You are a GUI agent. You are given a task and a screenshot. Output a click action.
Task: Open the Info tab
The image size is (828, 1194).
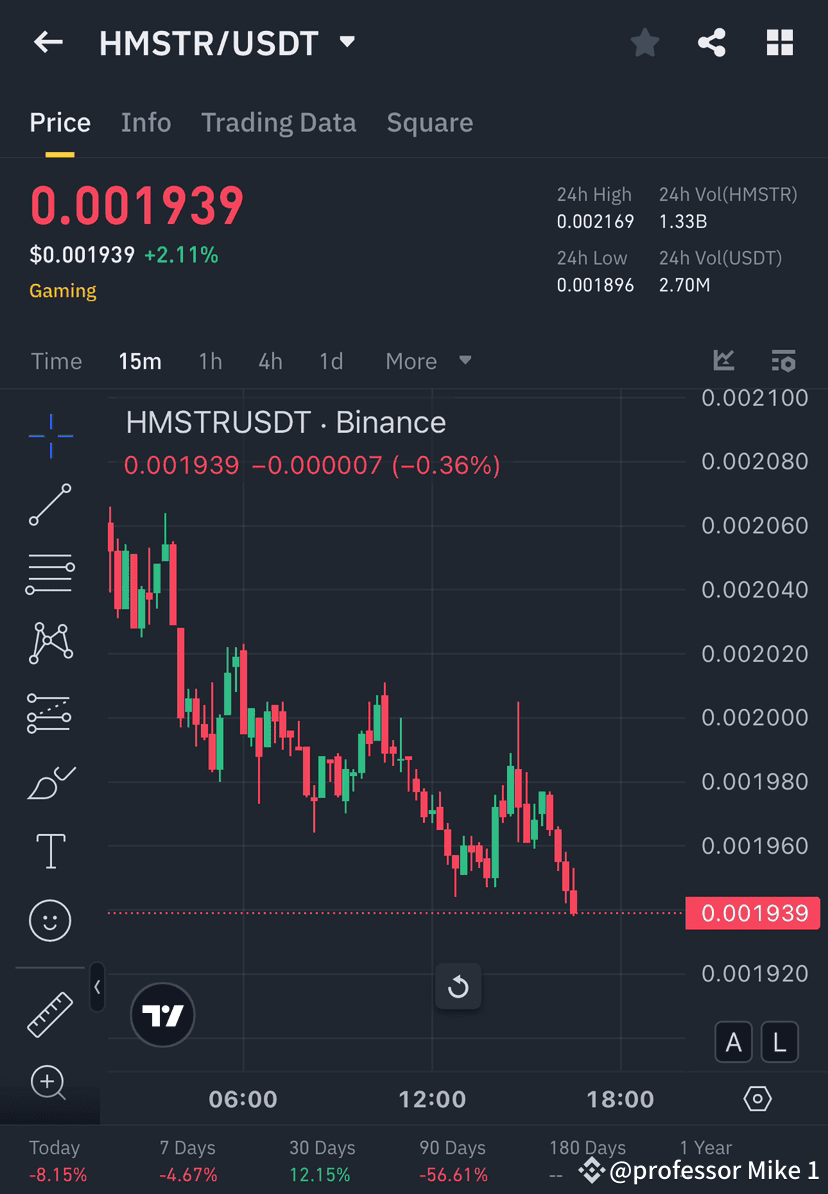(145, 122)
